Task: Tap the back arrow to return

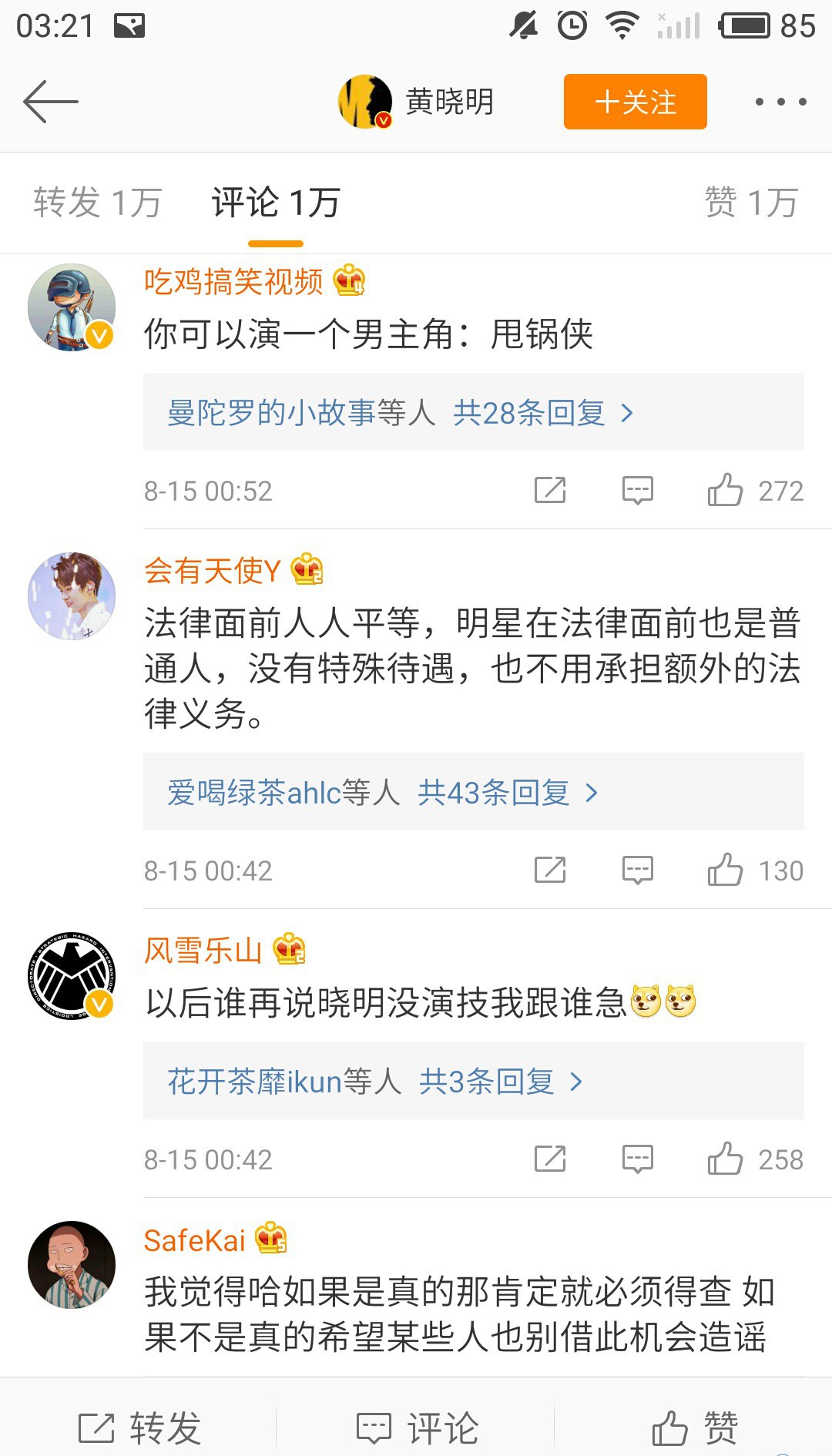Action: 51,101
